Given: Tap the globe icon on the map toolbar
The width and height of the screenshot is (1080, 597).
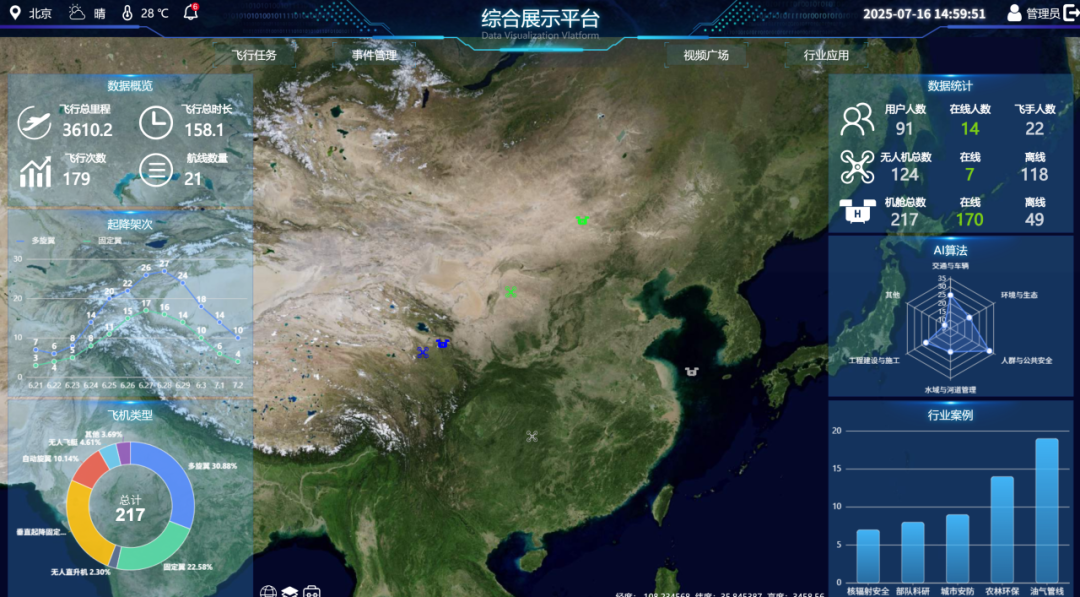Looking at the screenshot, I should (268, 592).
